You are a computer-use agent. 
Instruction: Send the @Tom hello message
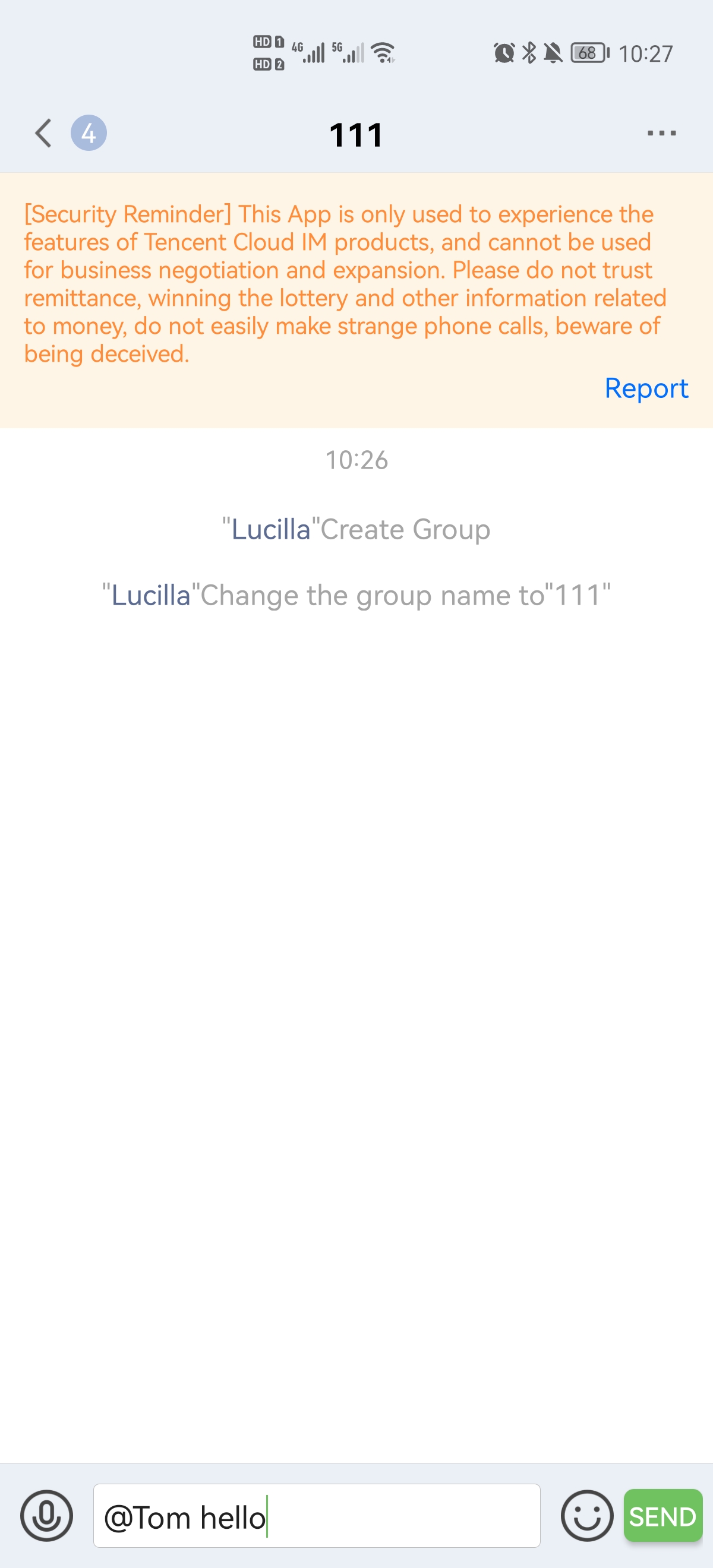[x=662, y=1516]
